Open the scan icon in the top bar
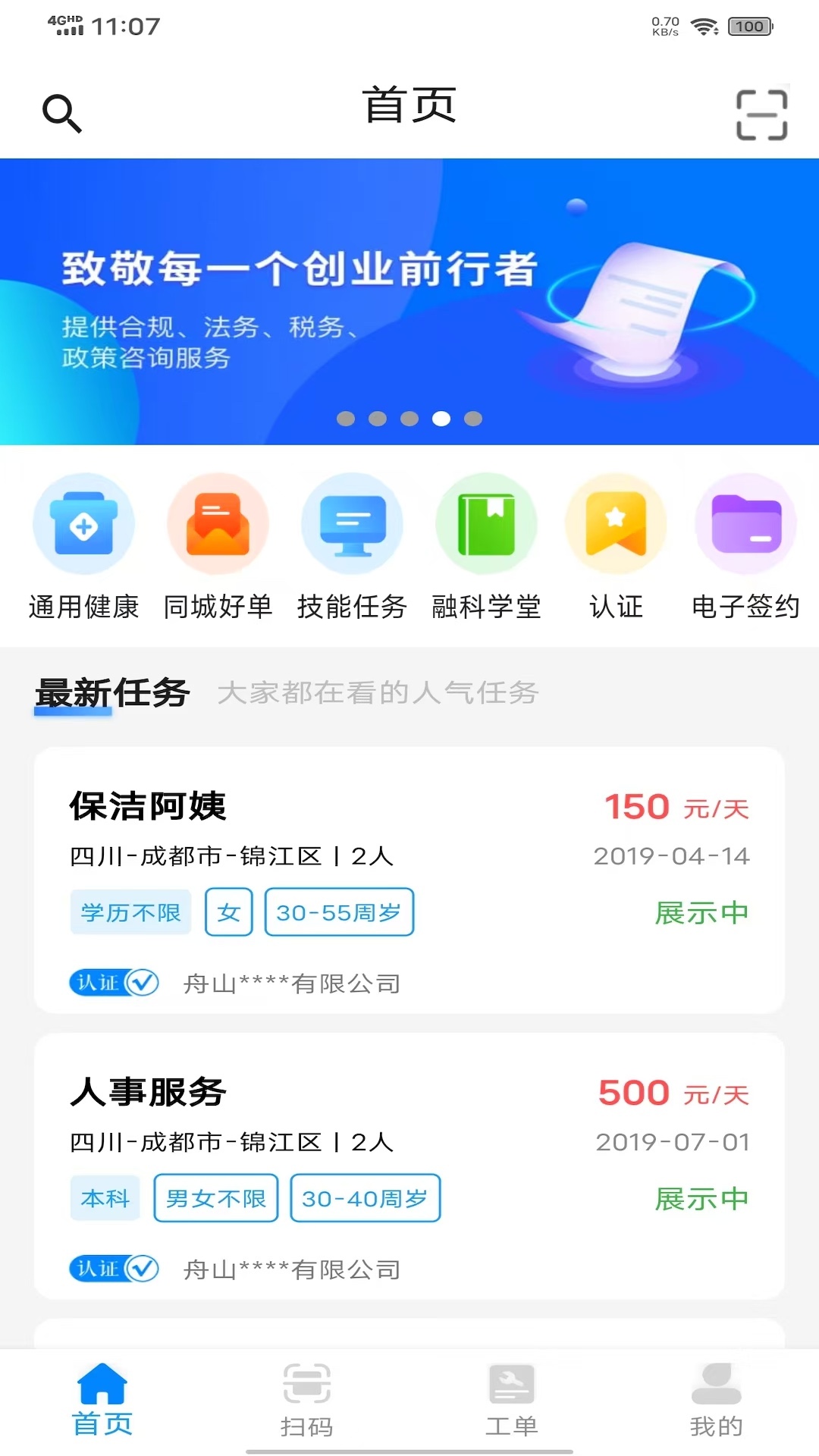Screen dimensions: 819x1456 click(x=761, y=115)
